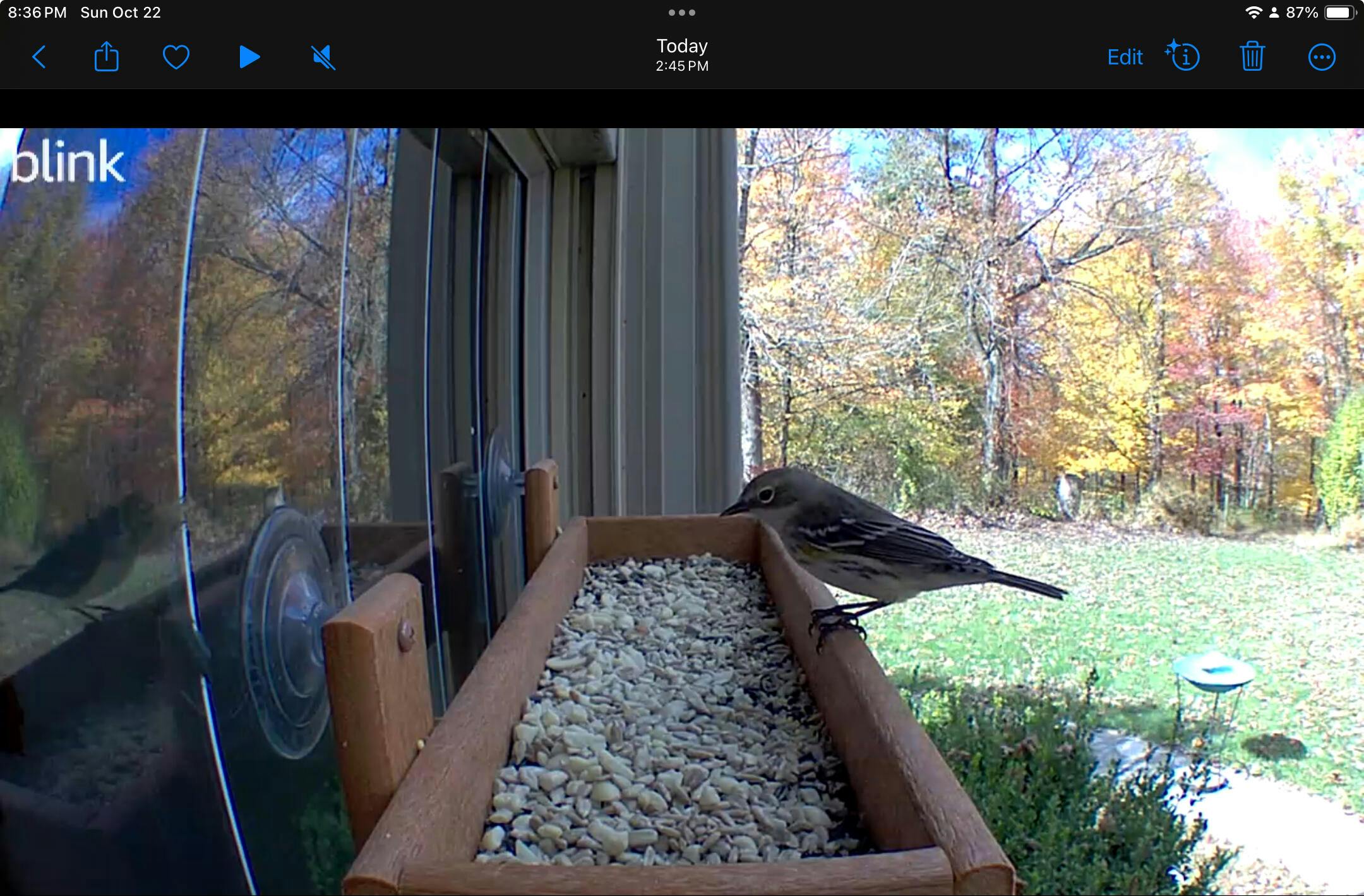Image resolution: width=1364 pixels, height=896 pixels.
Task: Open the multitasking three-dot menu
Action: click(x=682, y=13)
